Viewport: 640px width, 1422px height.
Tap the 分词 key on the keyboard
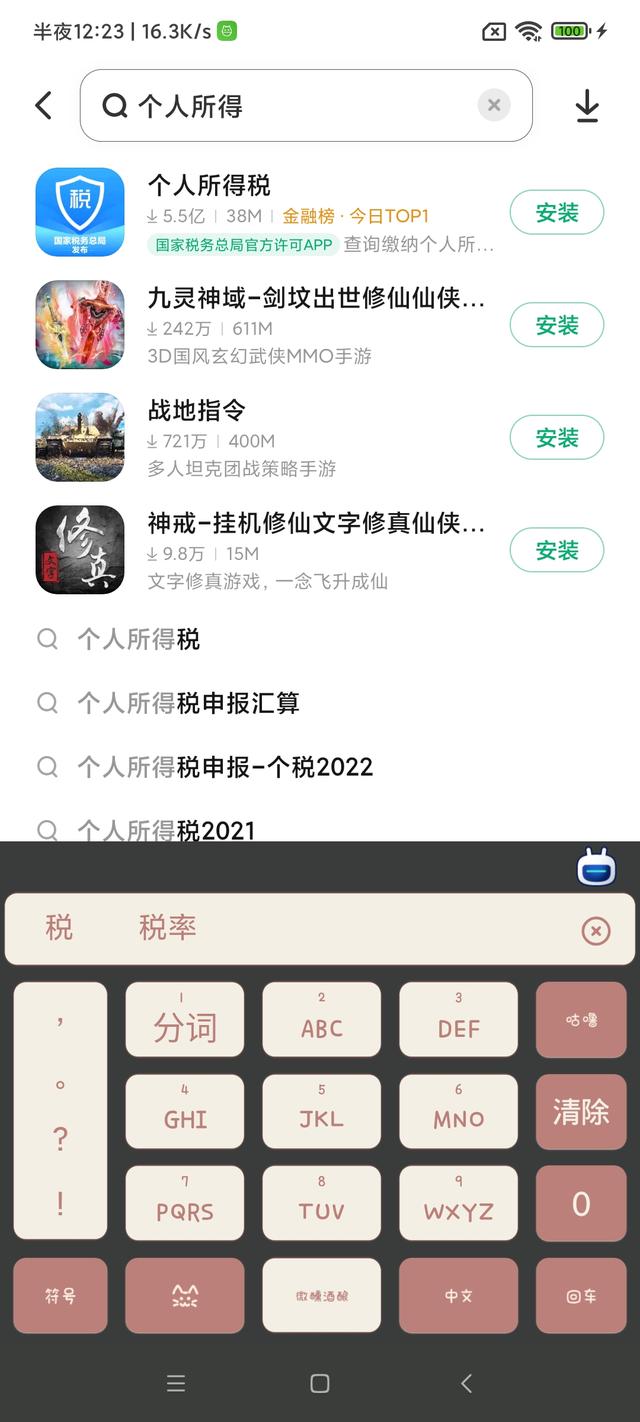(x=185, y=1020)
